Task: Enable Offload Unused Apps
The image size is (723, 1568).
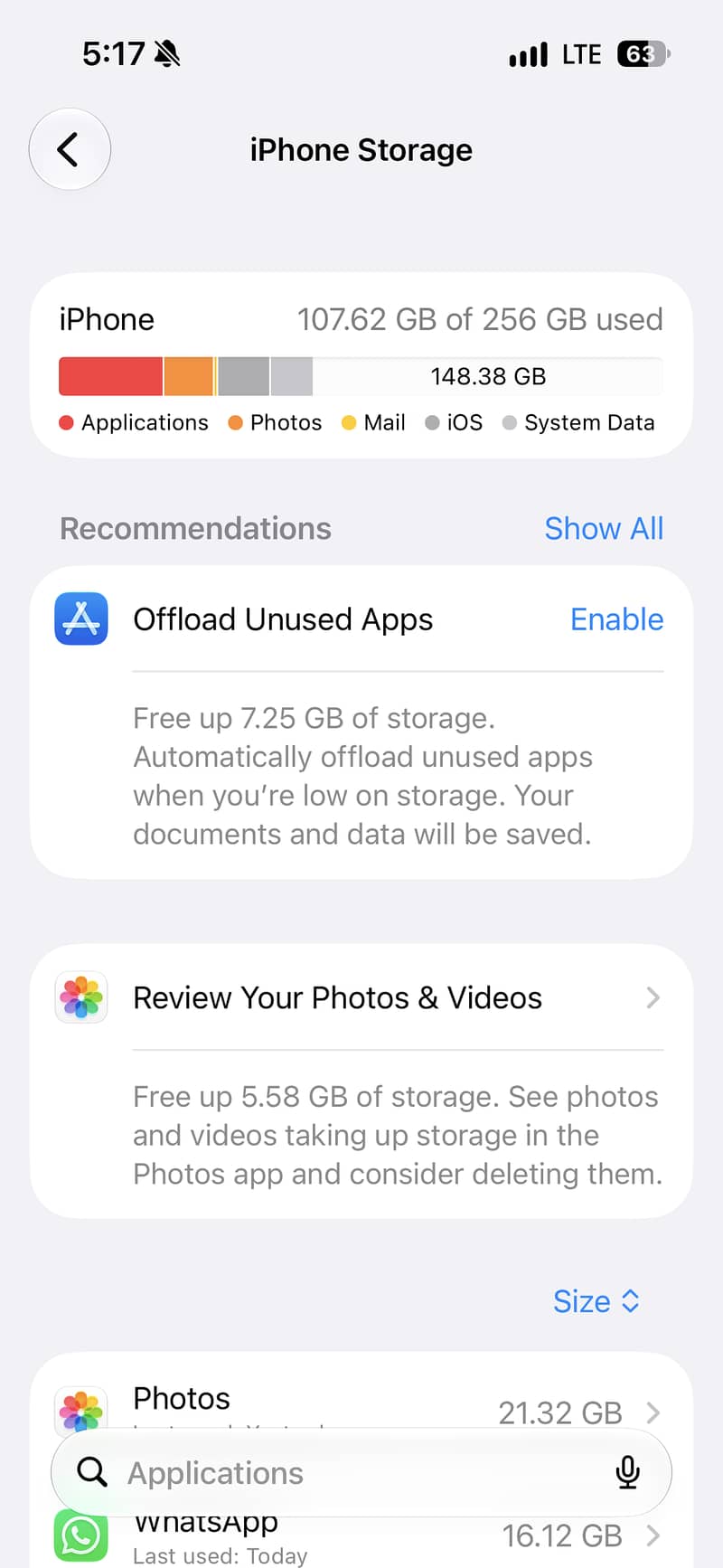Action: [617, 619]
